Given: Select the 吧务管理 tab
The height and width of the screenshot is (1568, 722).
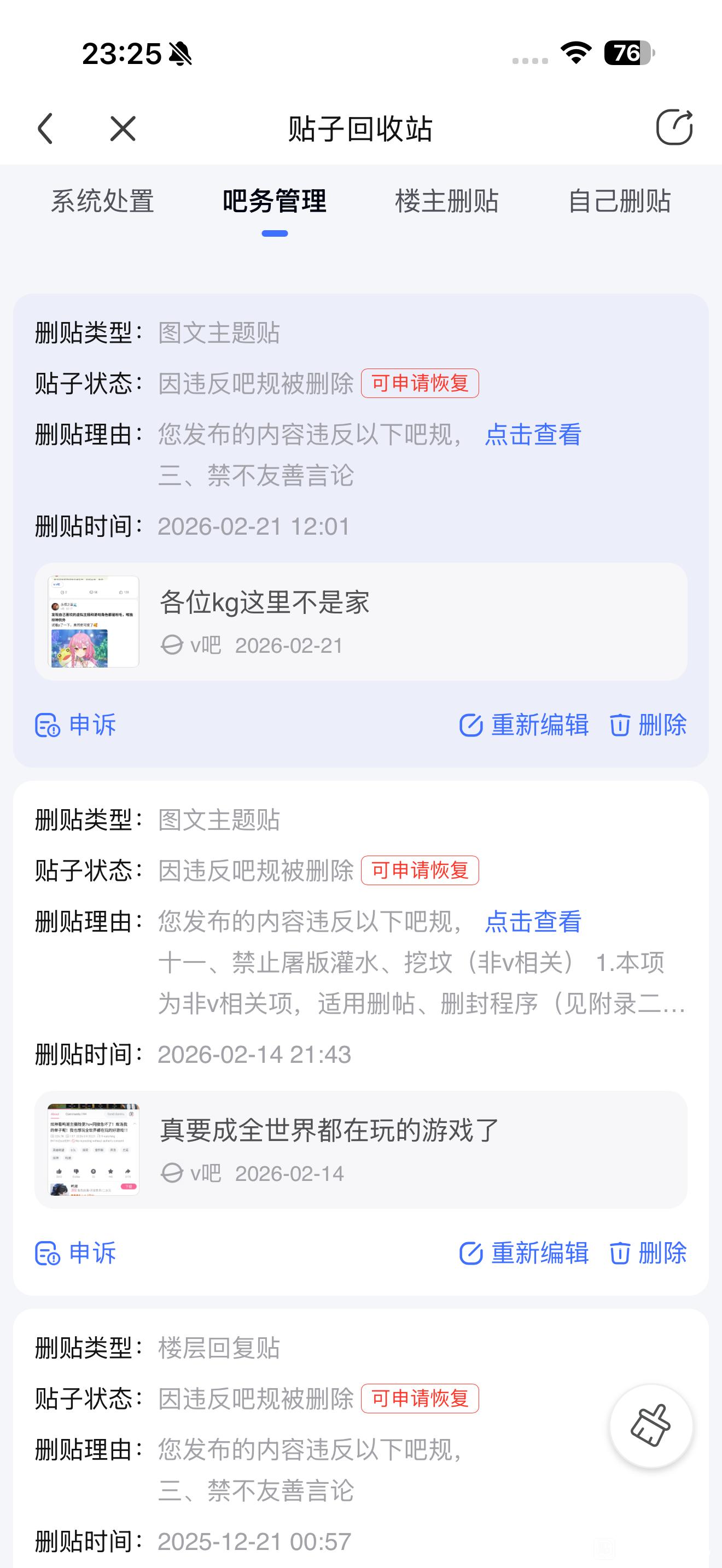Looking at the screenshot, I should tap(275, 201).
